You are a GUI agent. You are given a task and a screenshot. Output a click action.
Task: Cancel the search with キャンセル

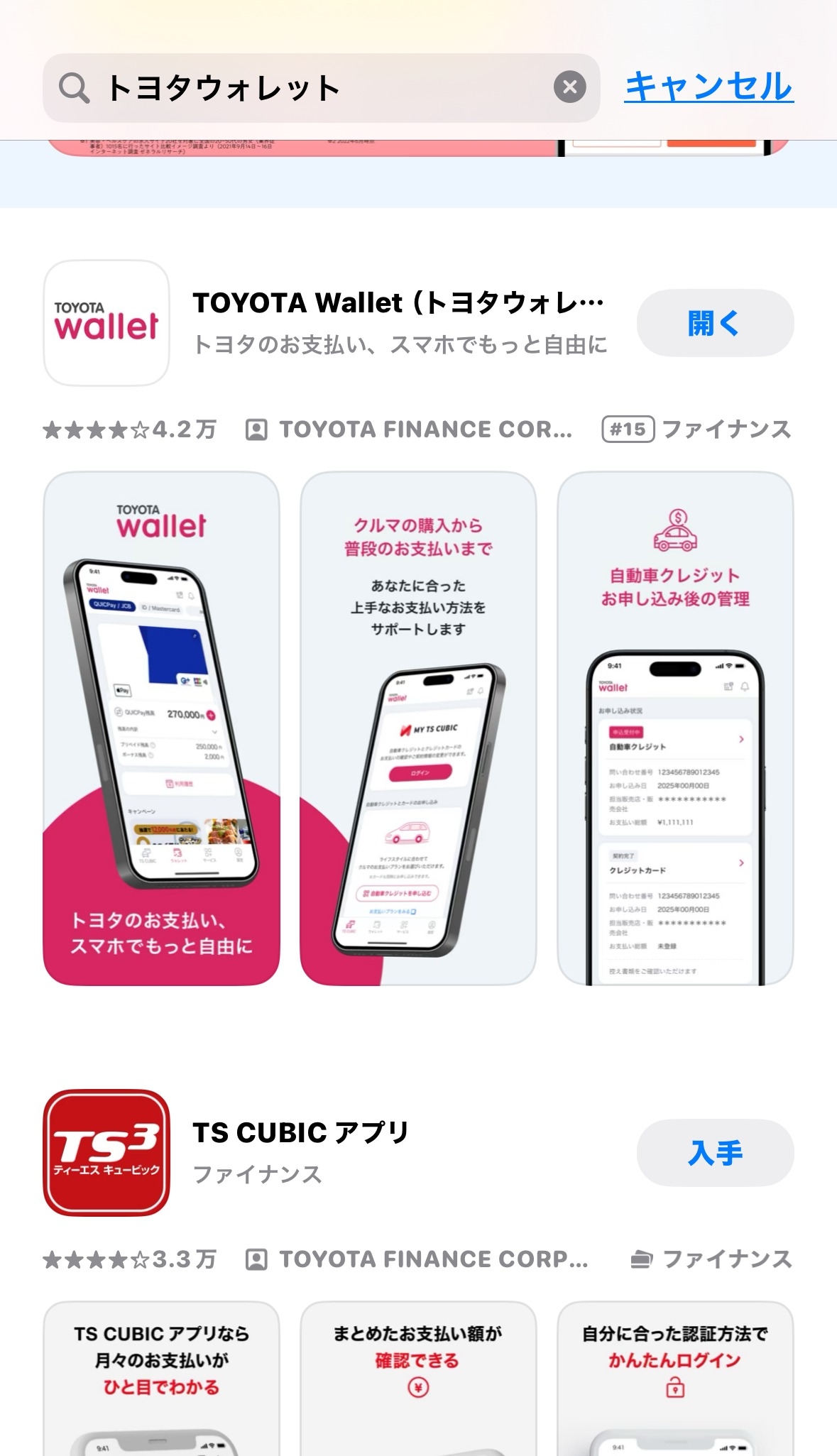click(709, 87)
